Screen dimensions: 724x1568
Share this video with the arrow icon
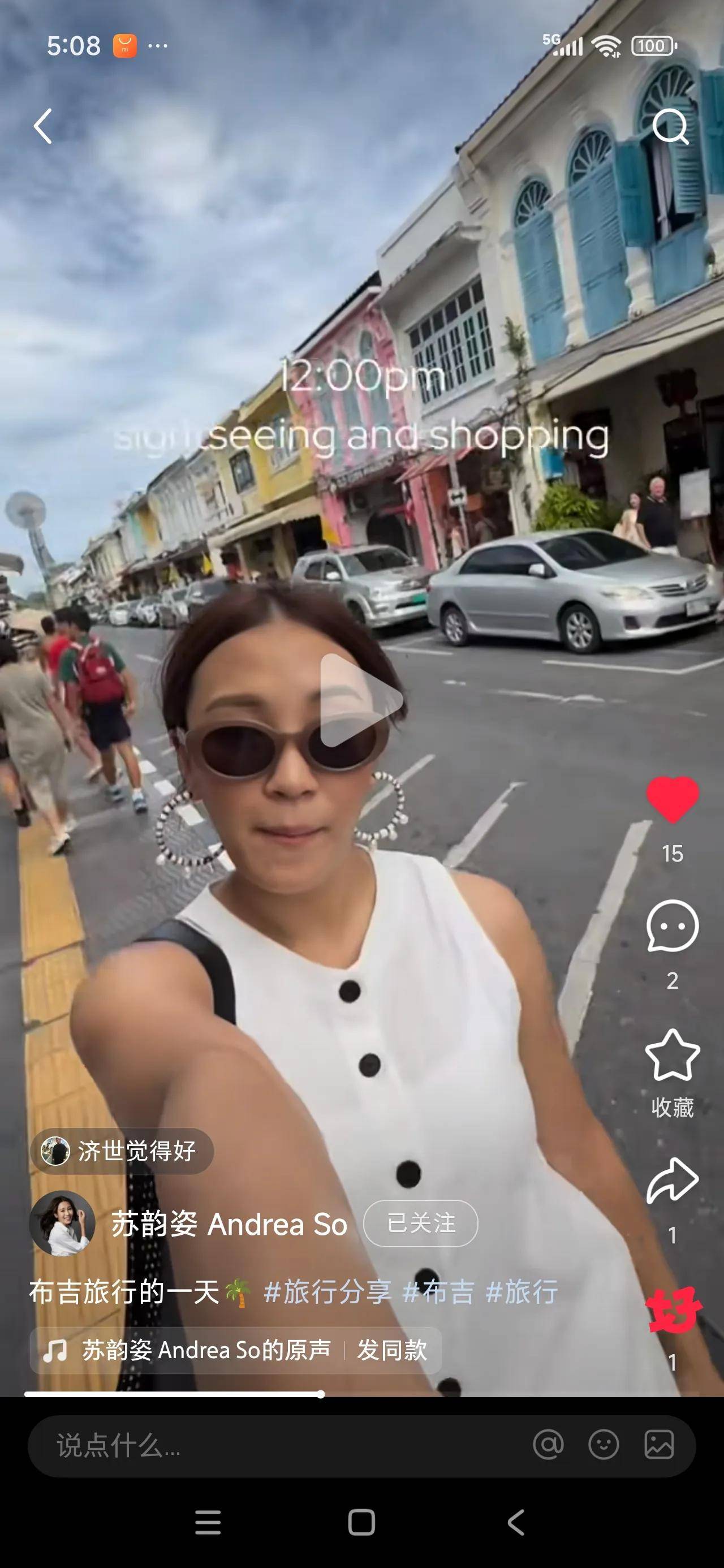tap(672, 1182)
